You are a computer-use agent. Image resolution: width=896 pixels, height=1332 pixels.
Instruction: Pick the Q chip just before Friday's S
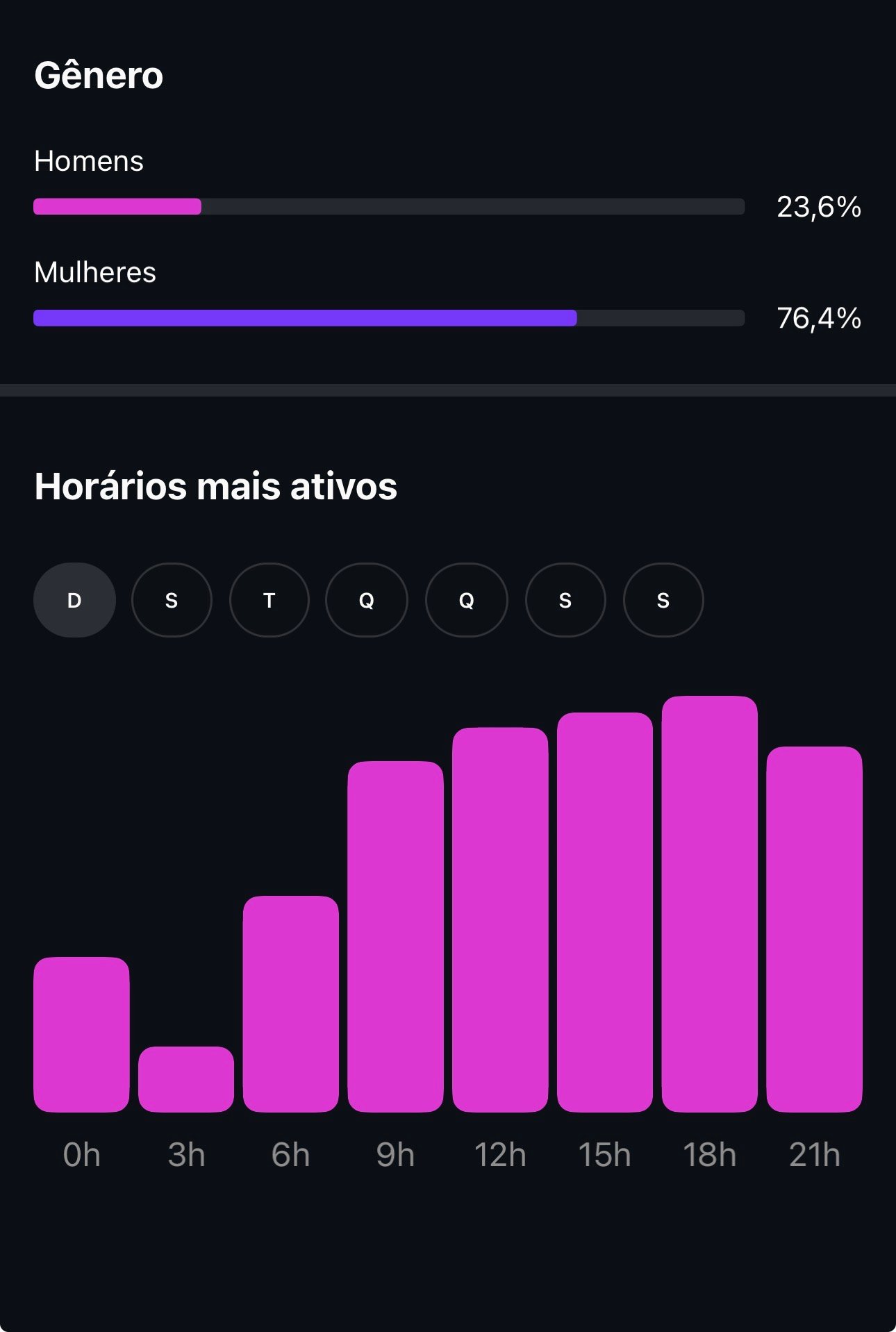[466, 600]
